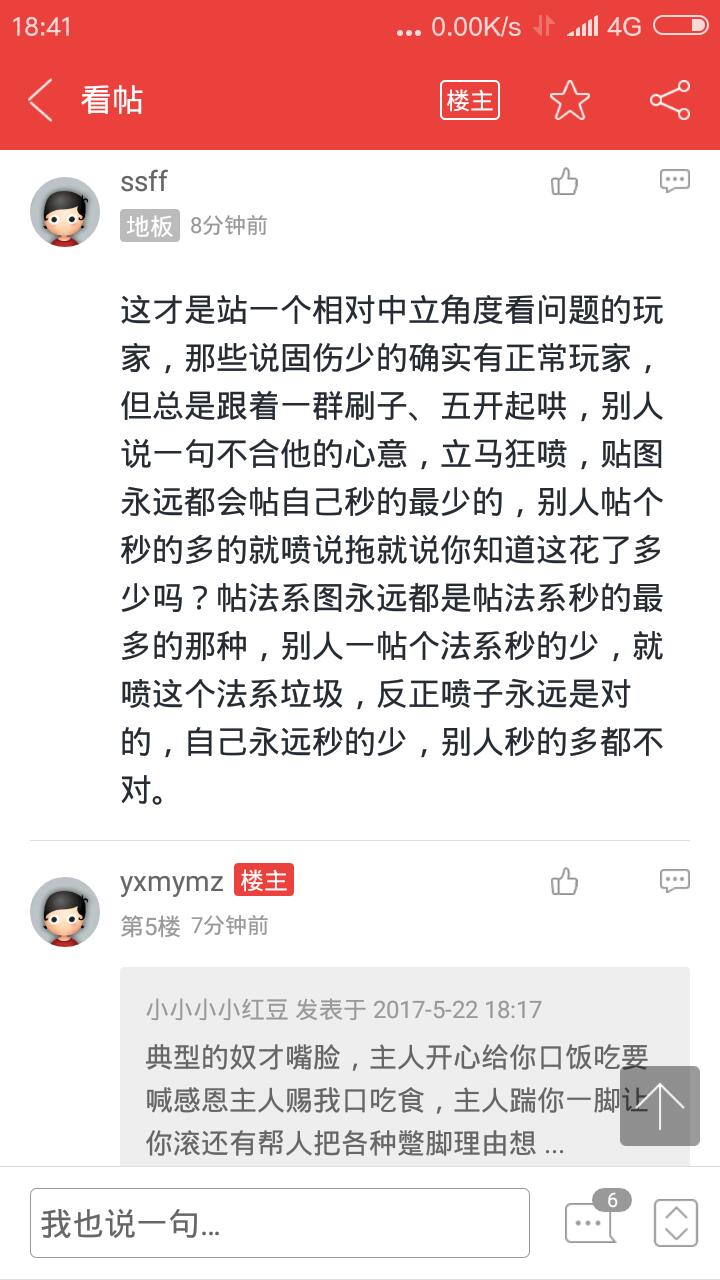Open the username ssff
This screenshot has height=1280, width=720.
143,182
